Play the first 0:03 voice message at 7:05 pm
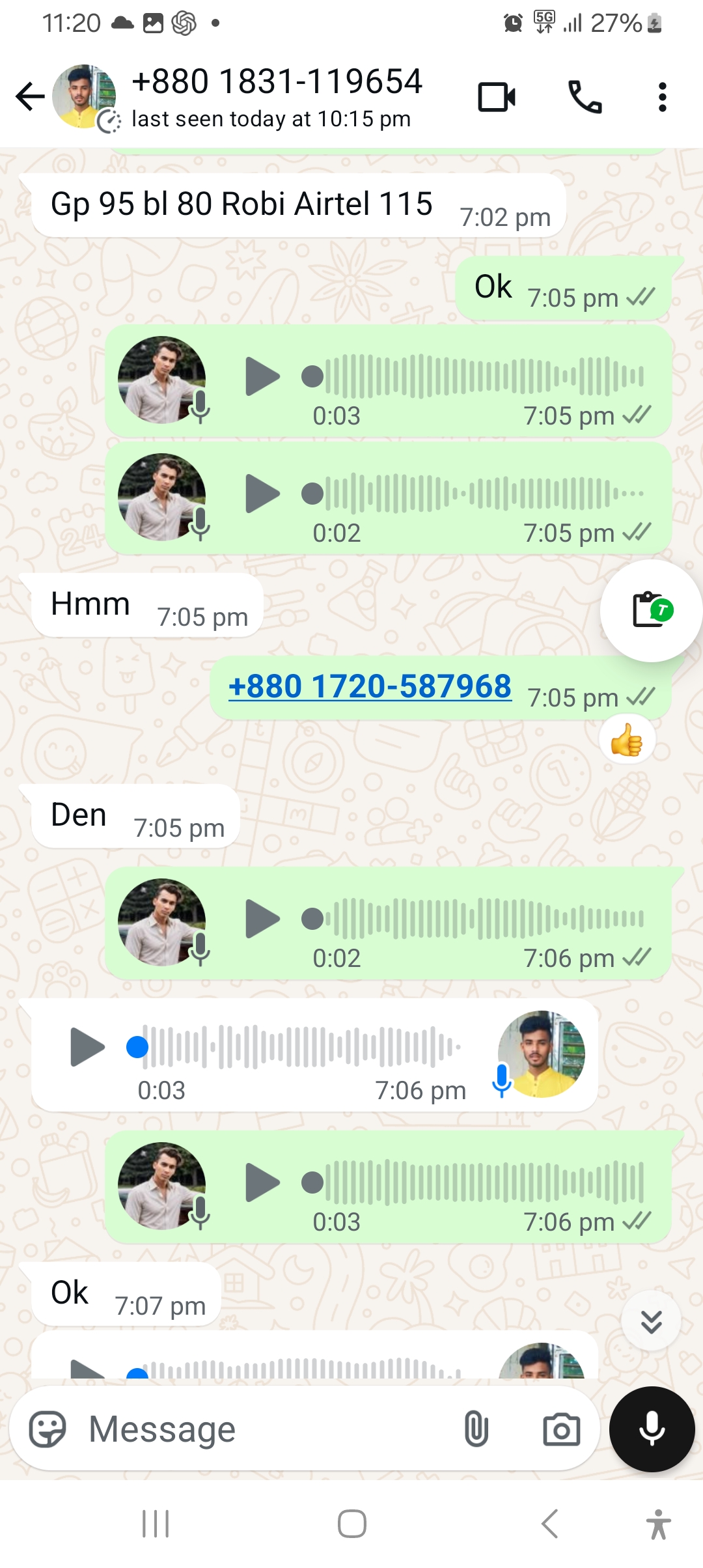 (x=262, y=377)
